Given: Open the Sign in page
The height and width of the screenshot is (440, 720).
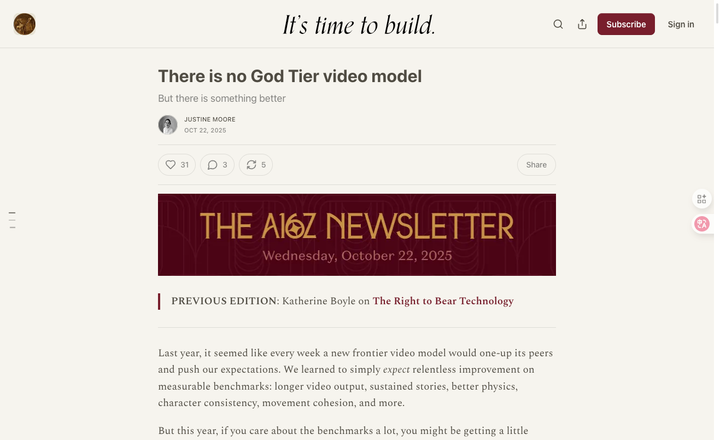Looking at the screenshot, I should tap(681, 24).
